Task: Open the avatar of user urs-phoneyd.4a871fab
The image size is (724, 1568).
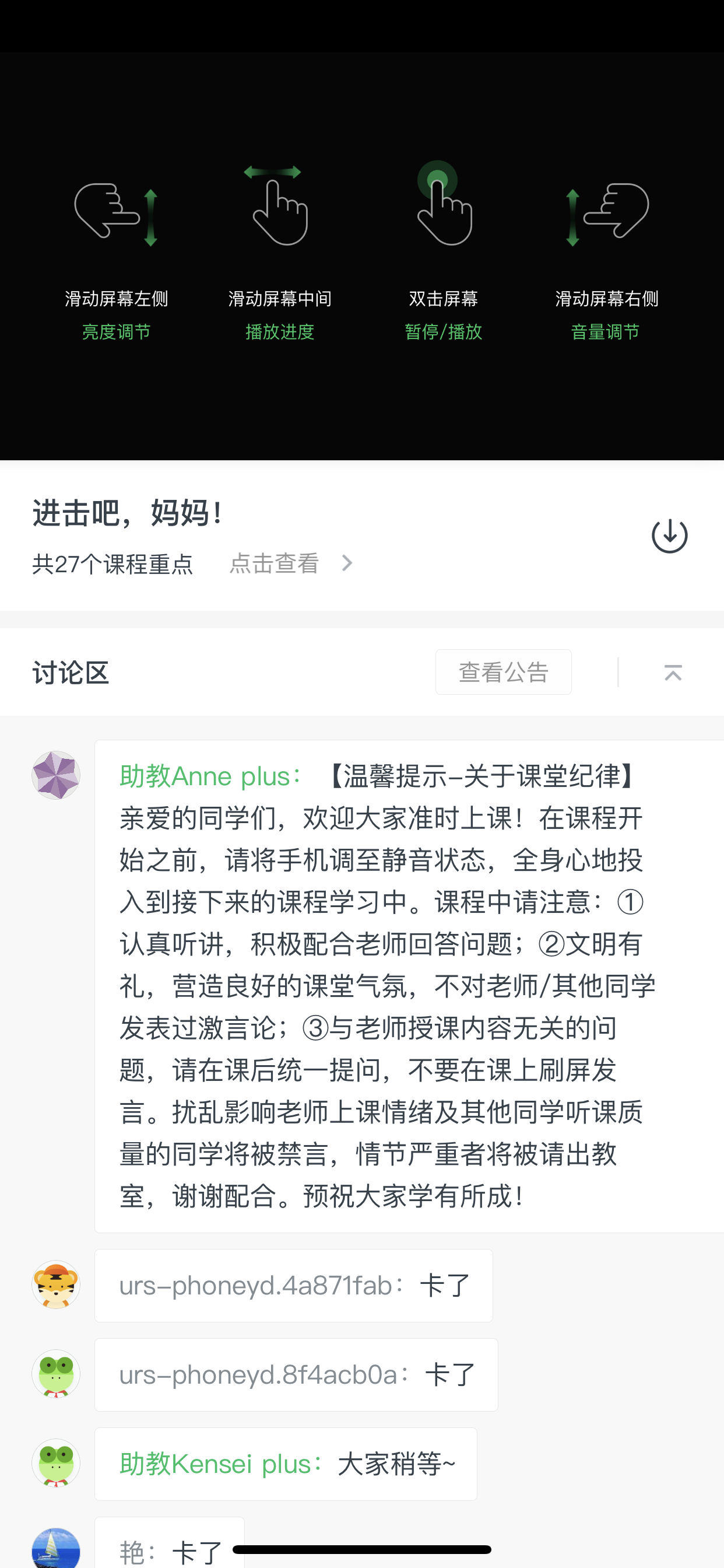Action: point(56,1284)
